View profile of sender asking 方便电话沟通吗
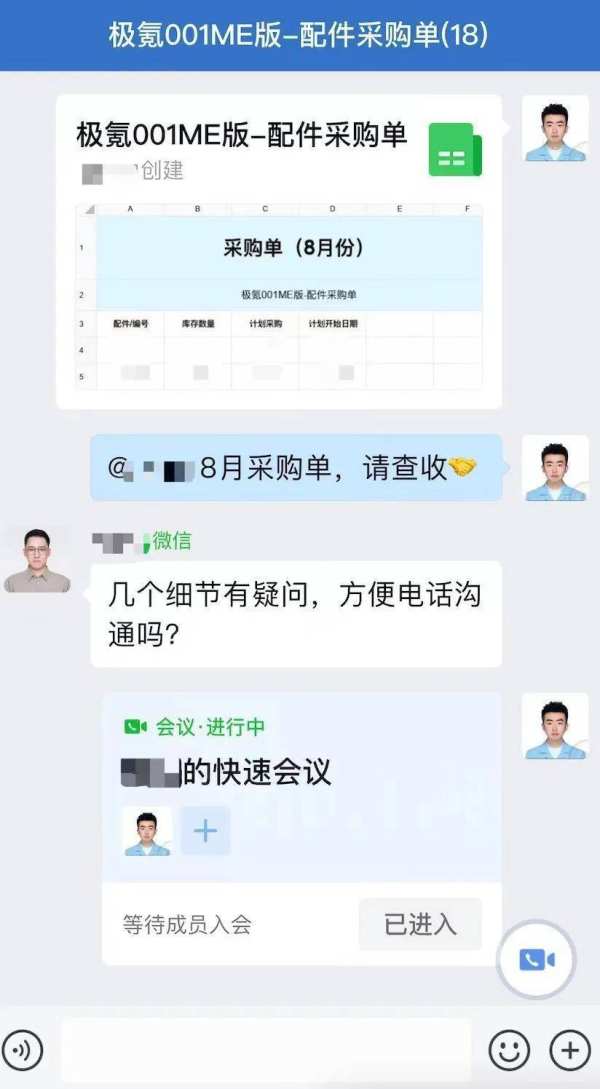This screenshot has width=600, height=1089. [36, 561]
